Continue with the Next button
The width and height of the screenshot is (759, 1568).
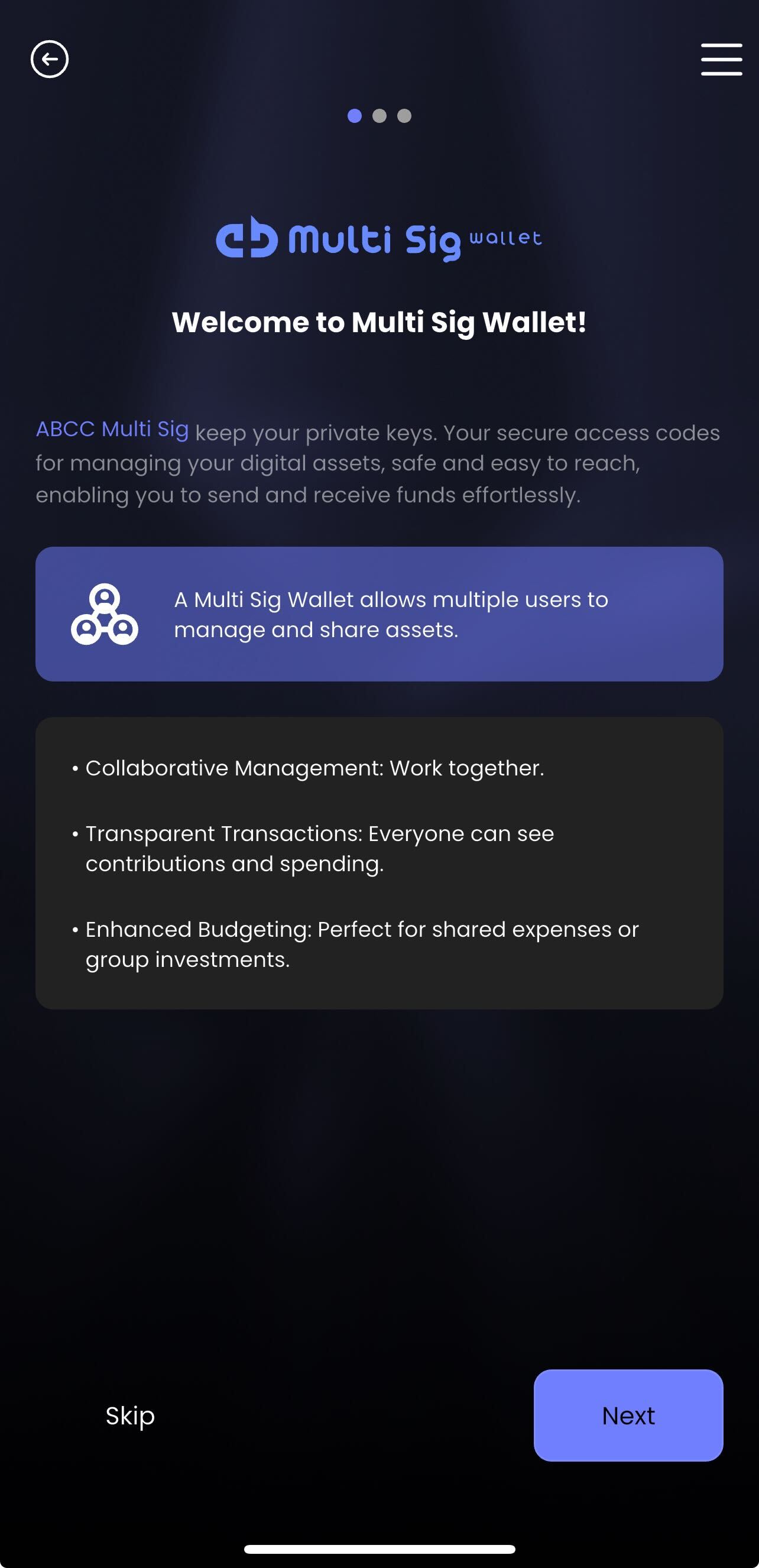628,1416
